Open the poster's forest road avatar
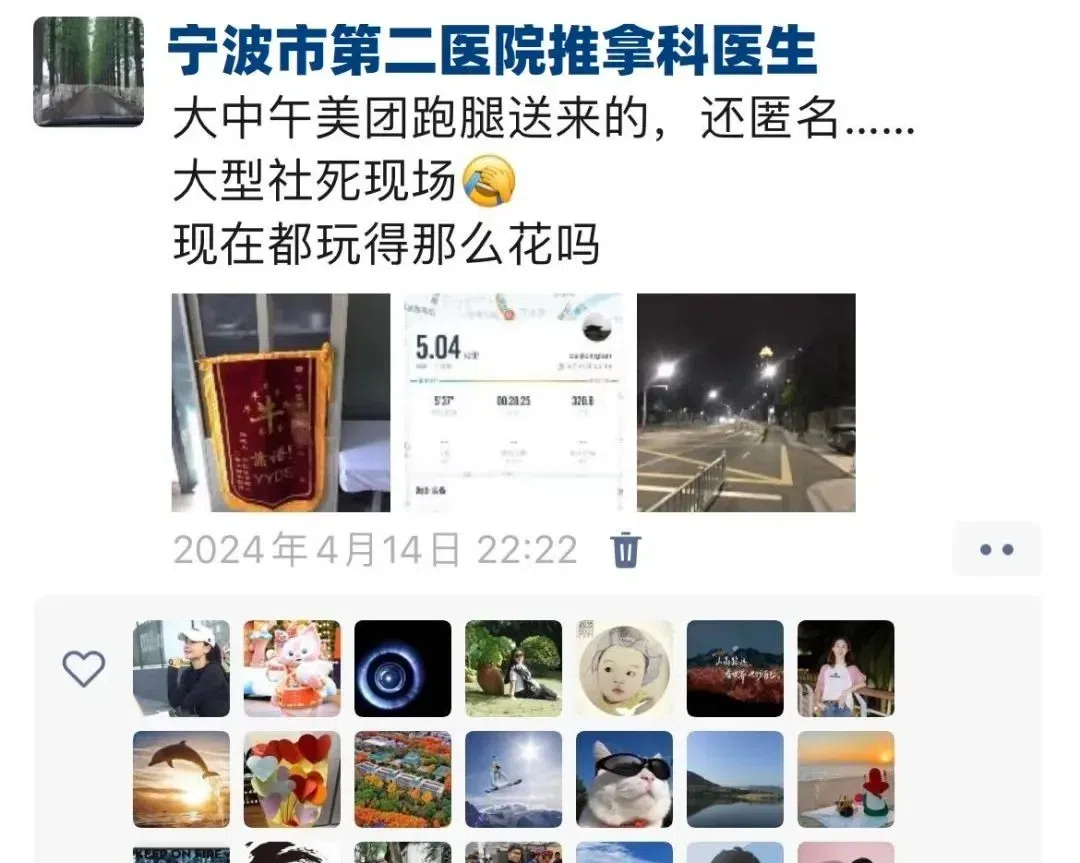This screenshot has height=863, width=1080. point(89,72)
